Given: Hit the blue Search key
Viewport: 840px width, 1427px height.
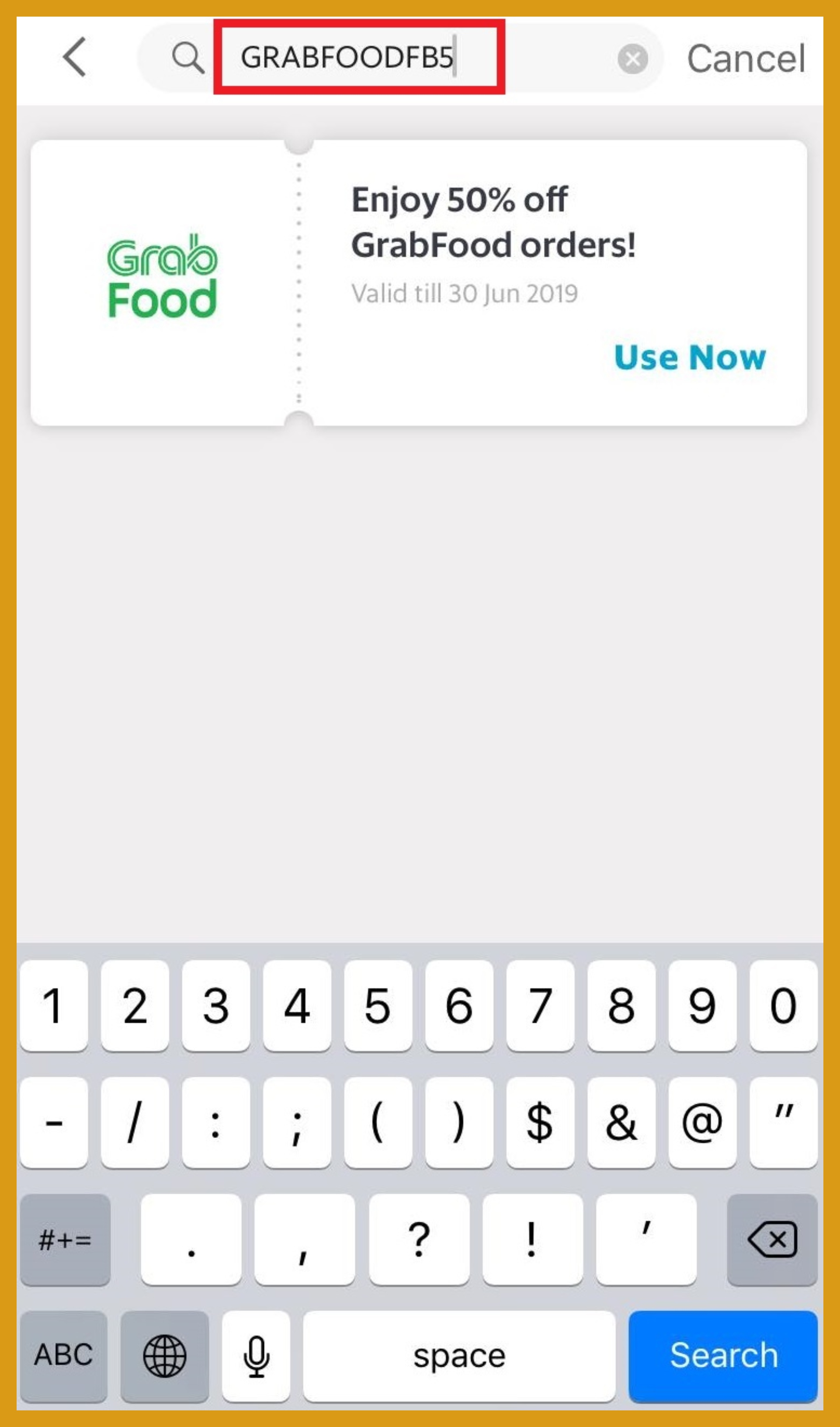Looking at the screenshot, I should (723, 1355).
